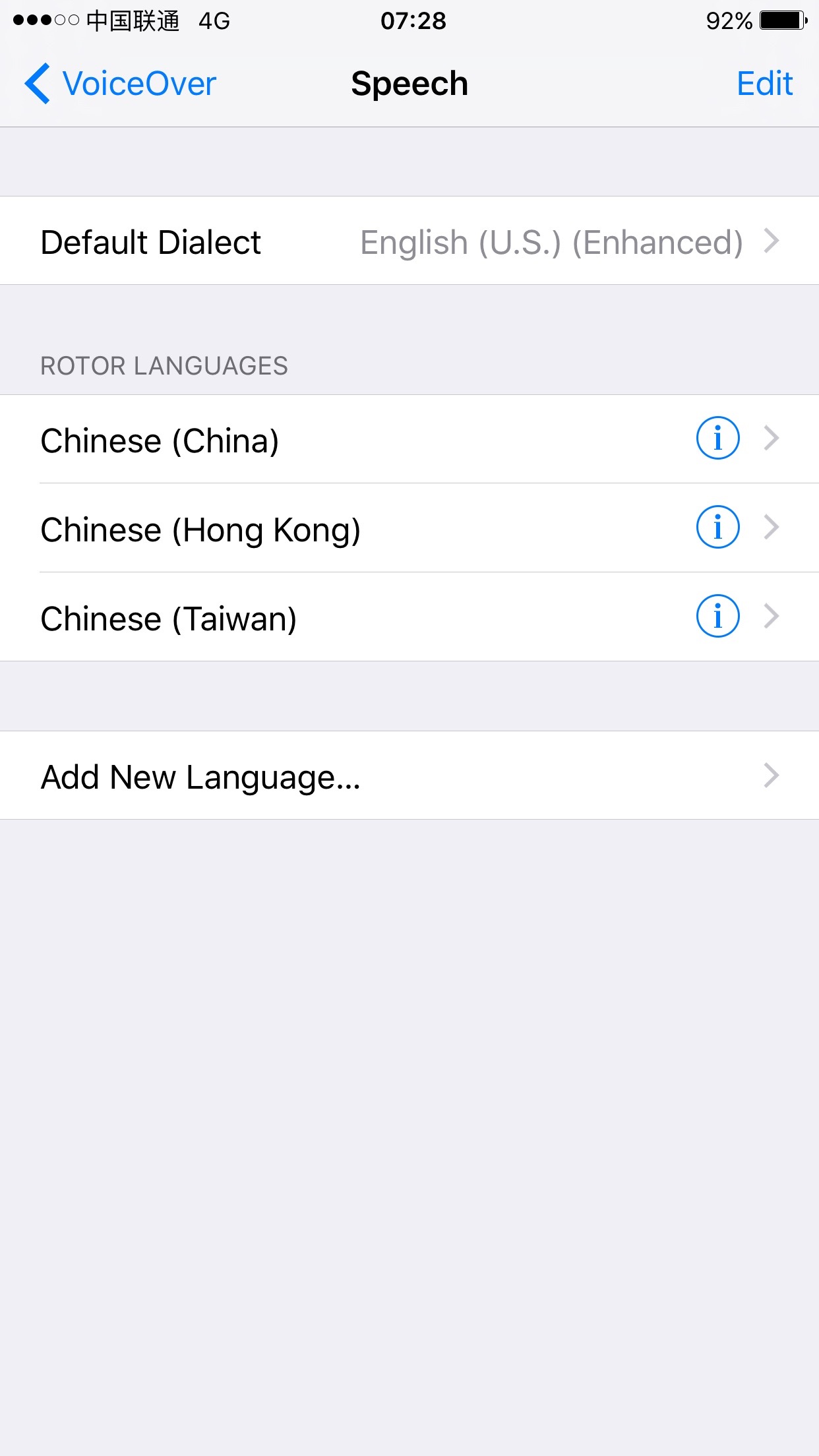Show info for Chinese (China)
This screenshot has width=819, height=1456.
click(717, 438)
